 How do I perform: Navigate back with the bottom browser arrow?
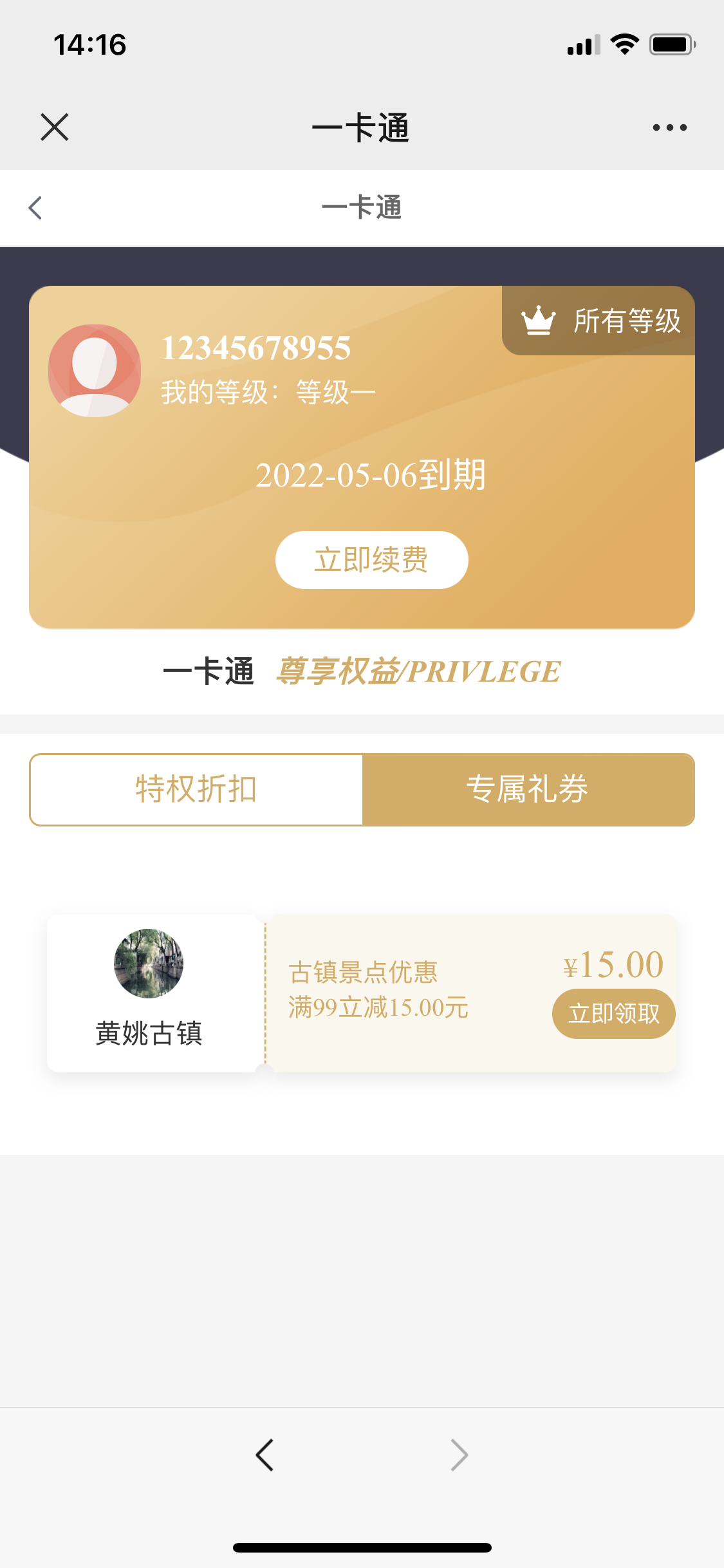[265, 1455]
